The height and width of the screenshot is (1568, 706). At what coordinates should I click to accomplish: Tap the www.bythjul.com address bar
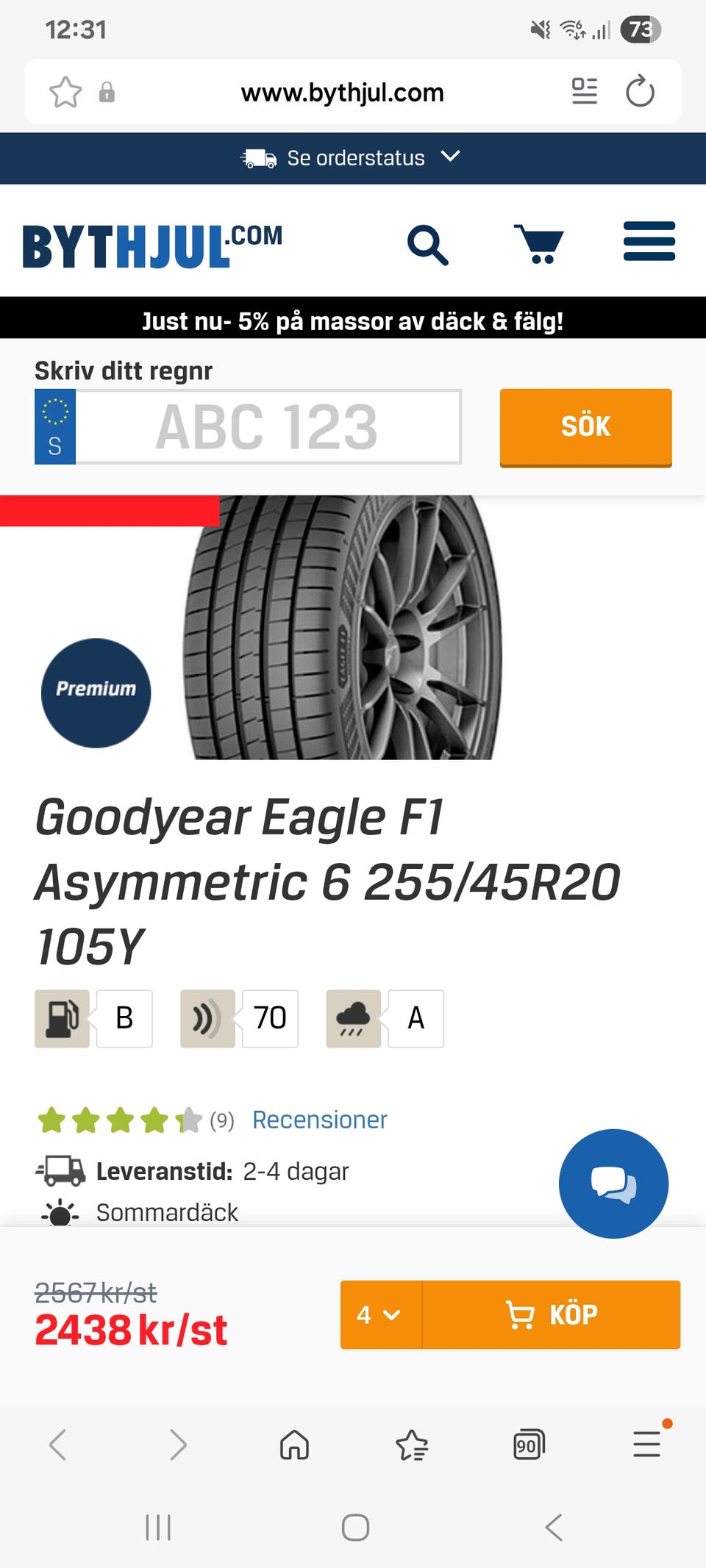click(x=342, y=93)
